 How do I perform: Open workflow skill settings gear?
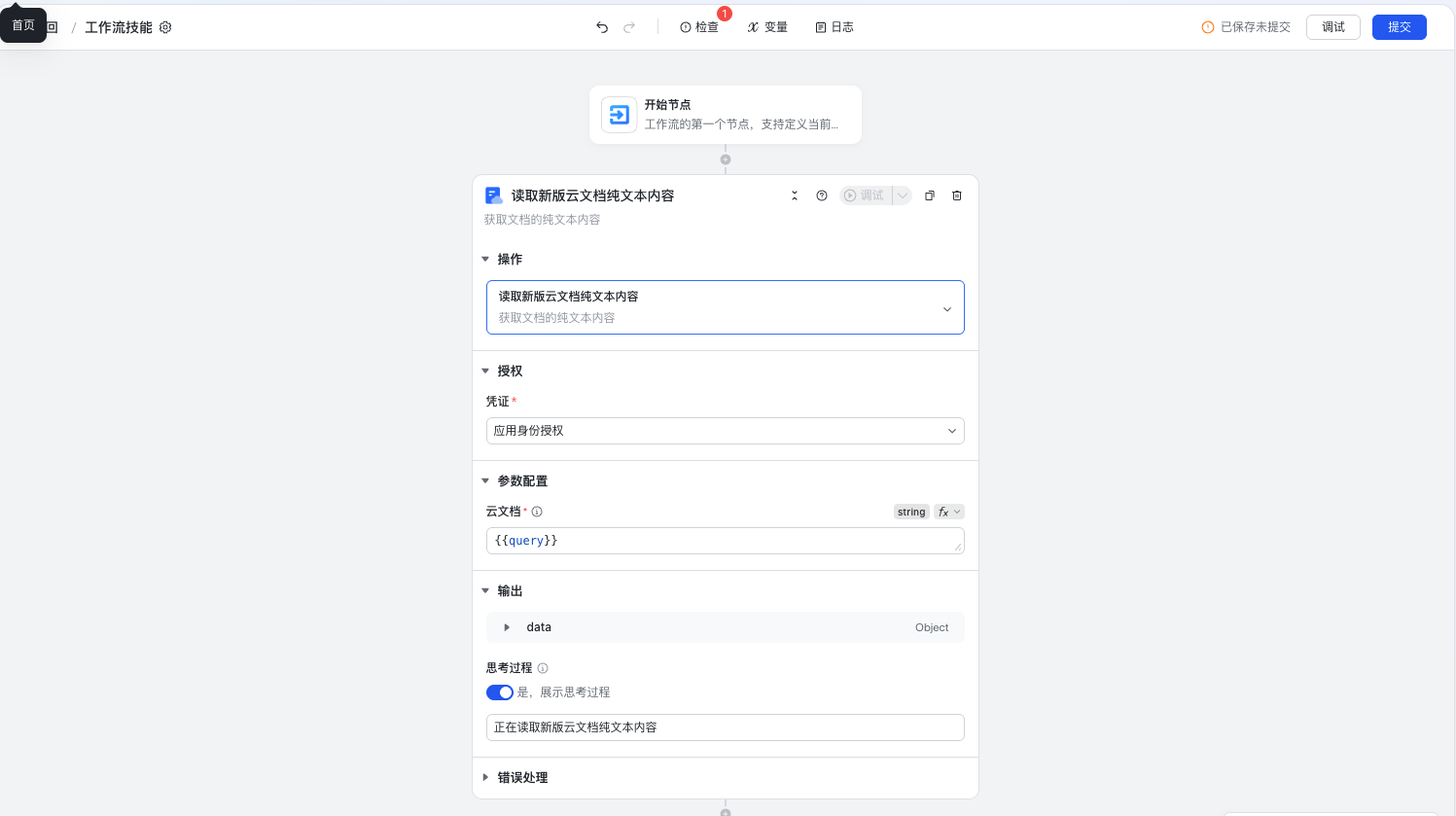pyautogui.click(x=165, y=27)
